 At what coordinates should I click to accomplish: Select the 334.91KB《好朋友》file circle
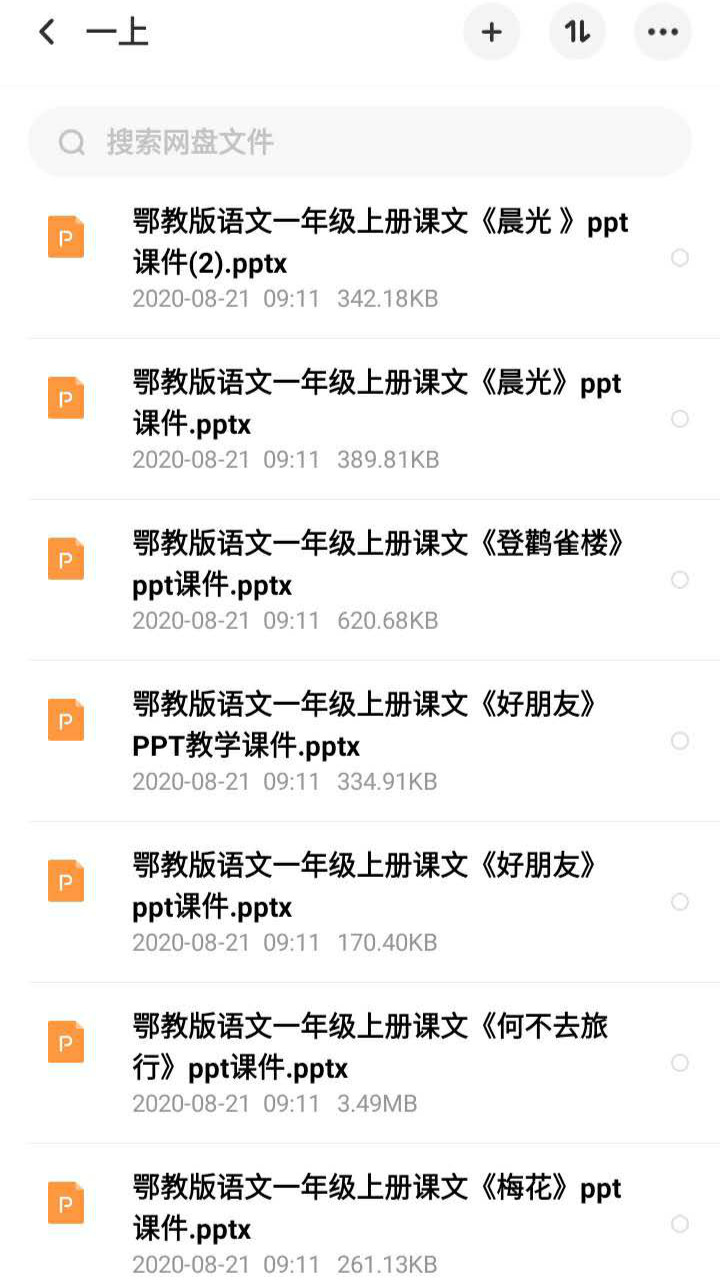680,741
